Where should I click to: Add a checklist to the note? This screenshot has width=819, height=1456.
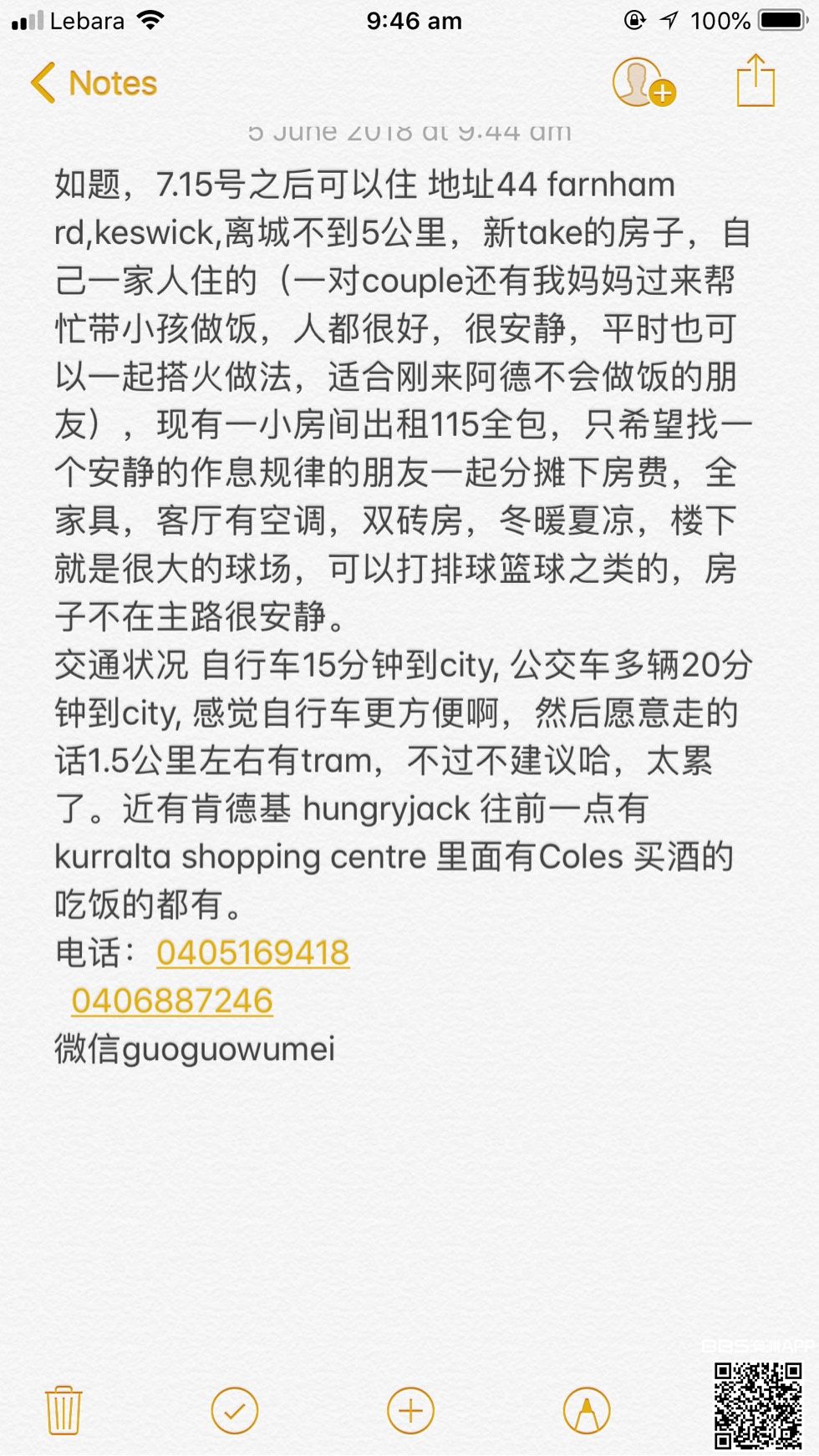click(235, 1411)
